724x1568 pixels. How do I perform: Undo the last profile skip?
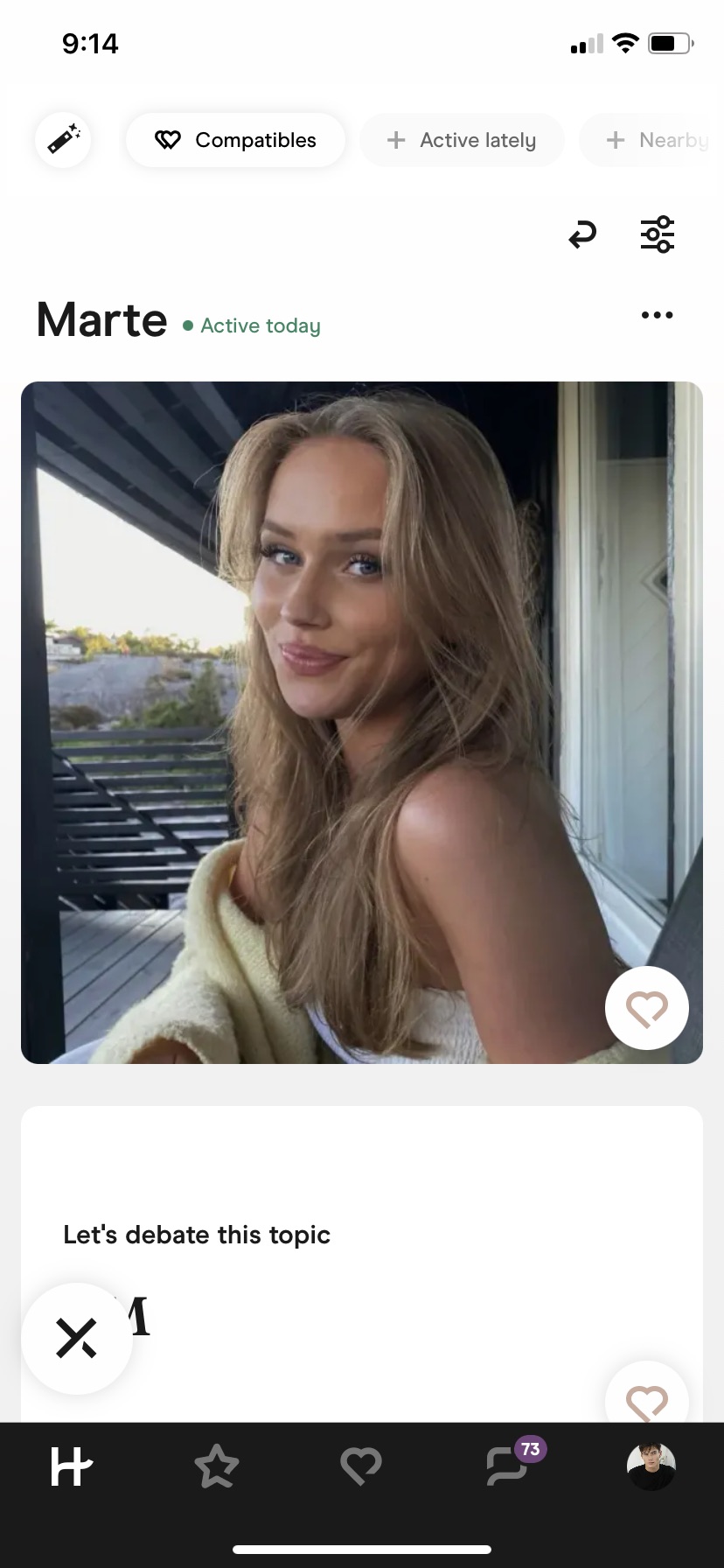(x=581, y=234)
